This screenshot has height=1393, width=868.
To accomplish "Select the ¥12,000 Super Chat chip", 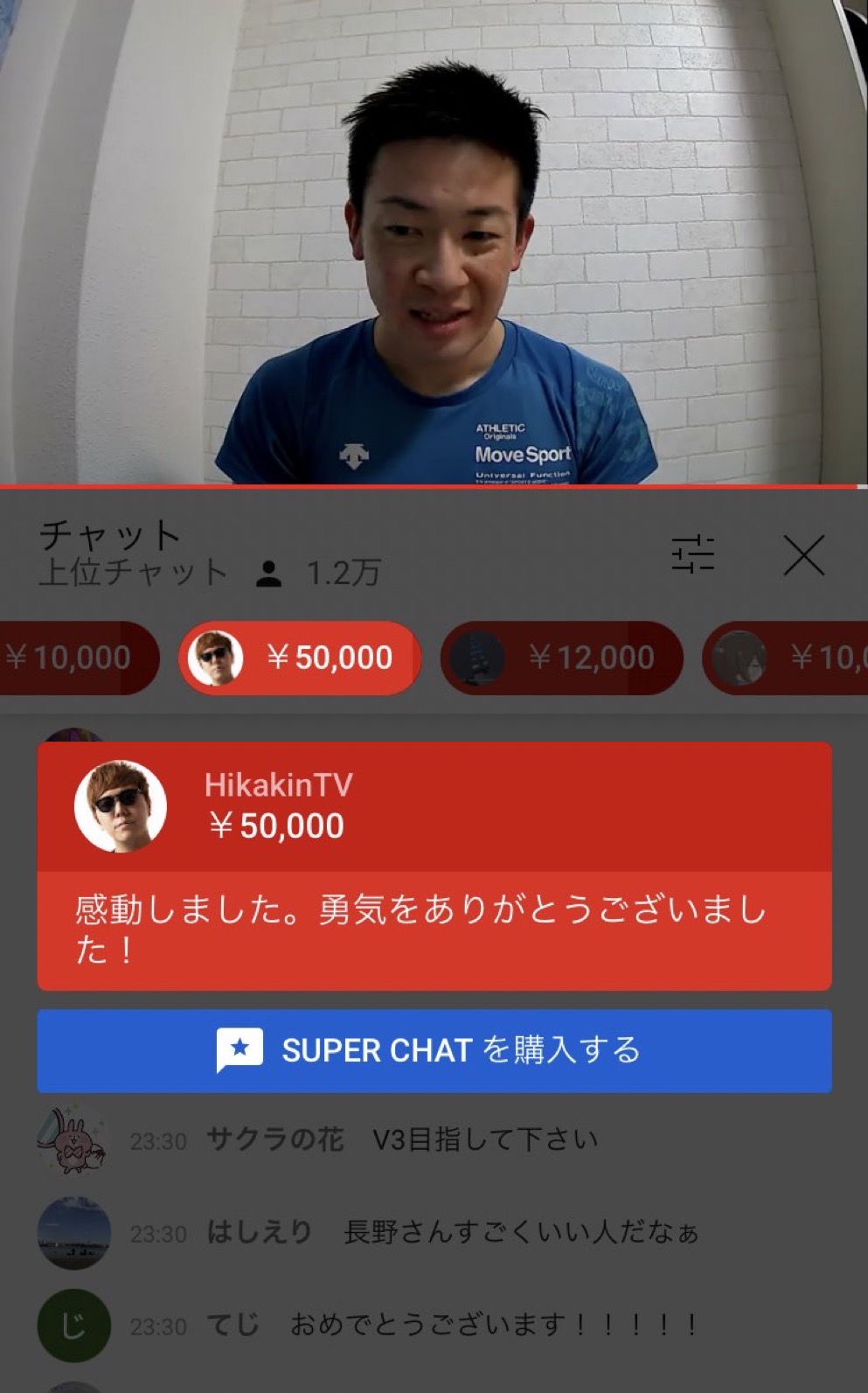I will tap(562, 658).
